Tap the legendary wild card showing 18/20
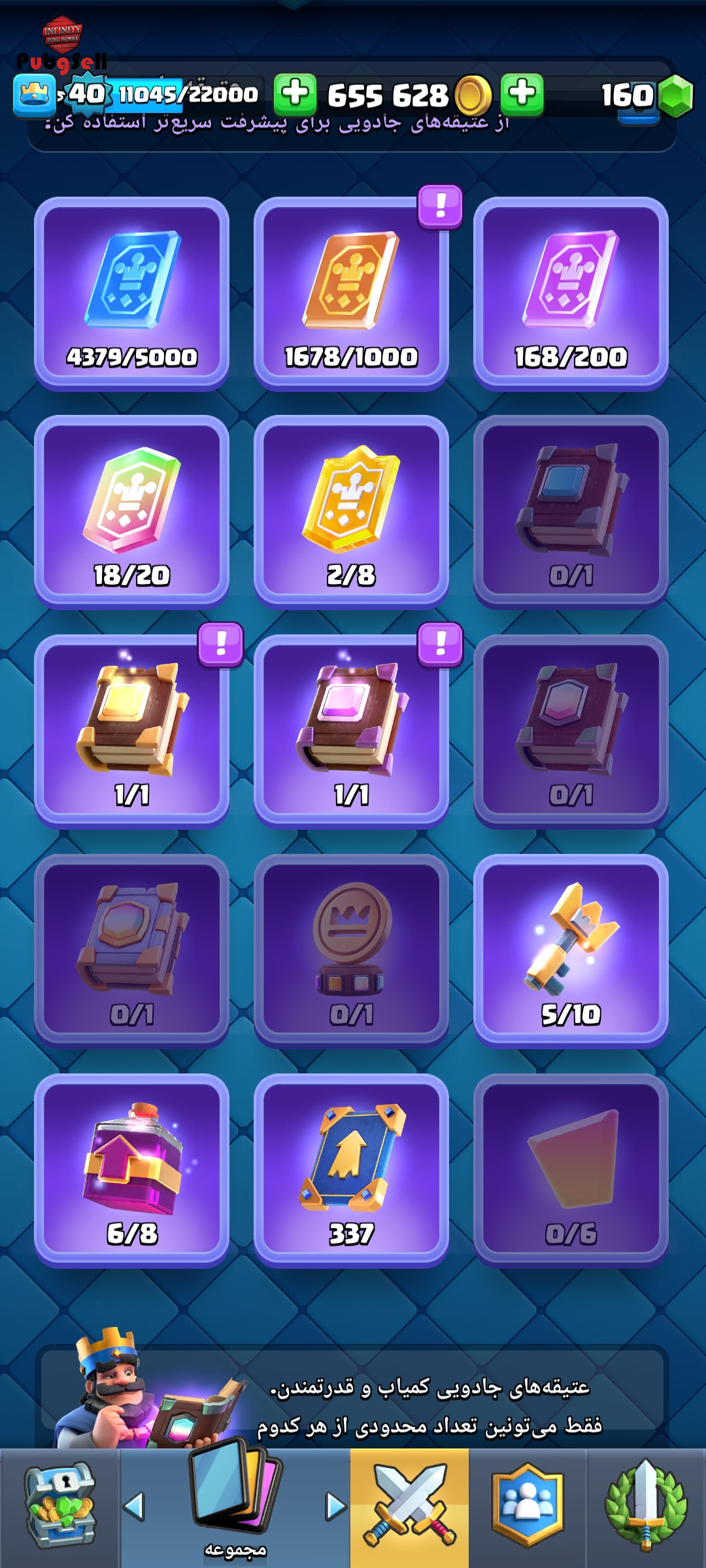Viewport: 706px width, 1568px height. pyautogui.click(x=131, y=512)
